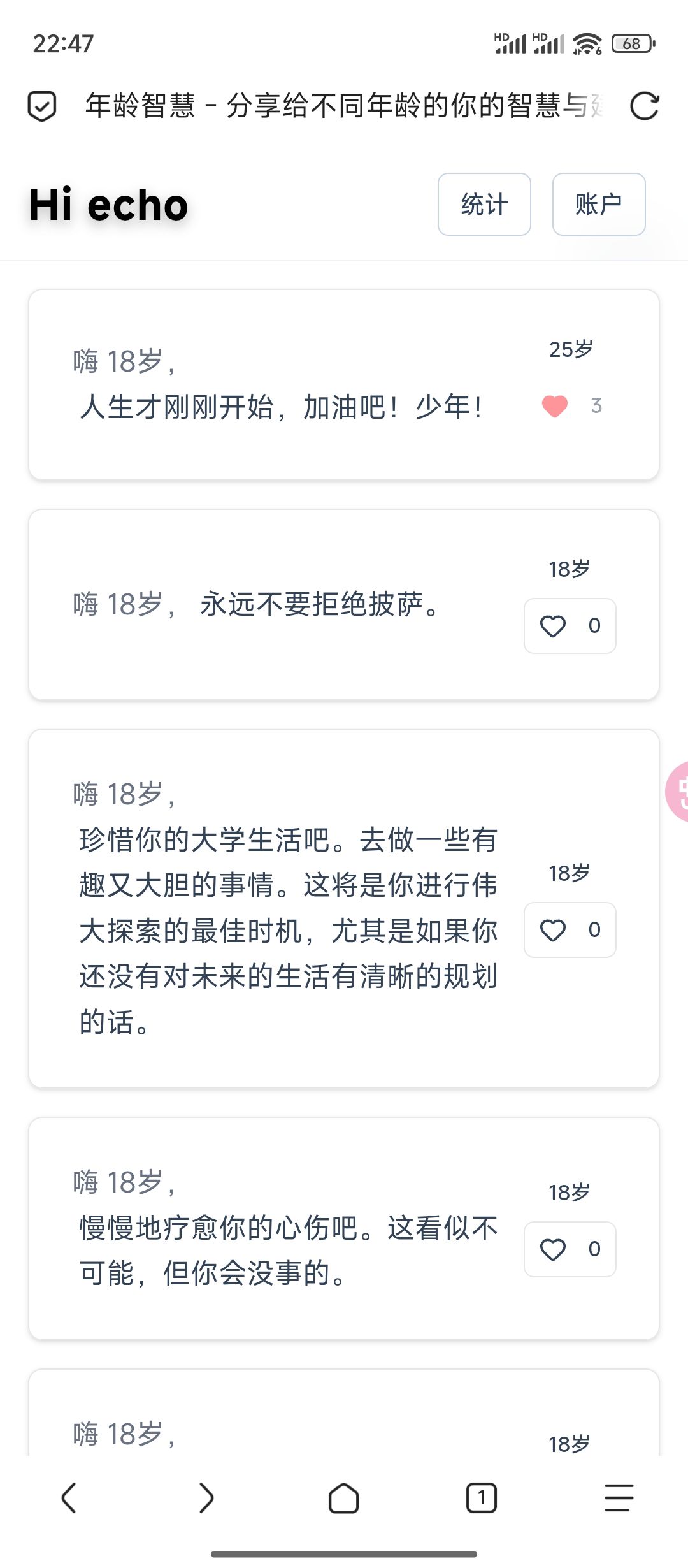Open the browser tabs switcher
This screenshot has height=1568, width=688.
tap(482, 1497)
